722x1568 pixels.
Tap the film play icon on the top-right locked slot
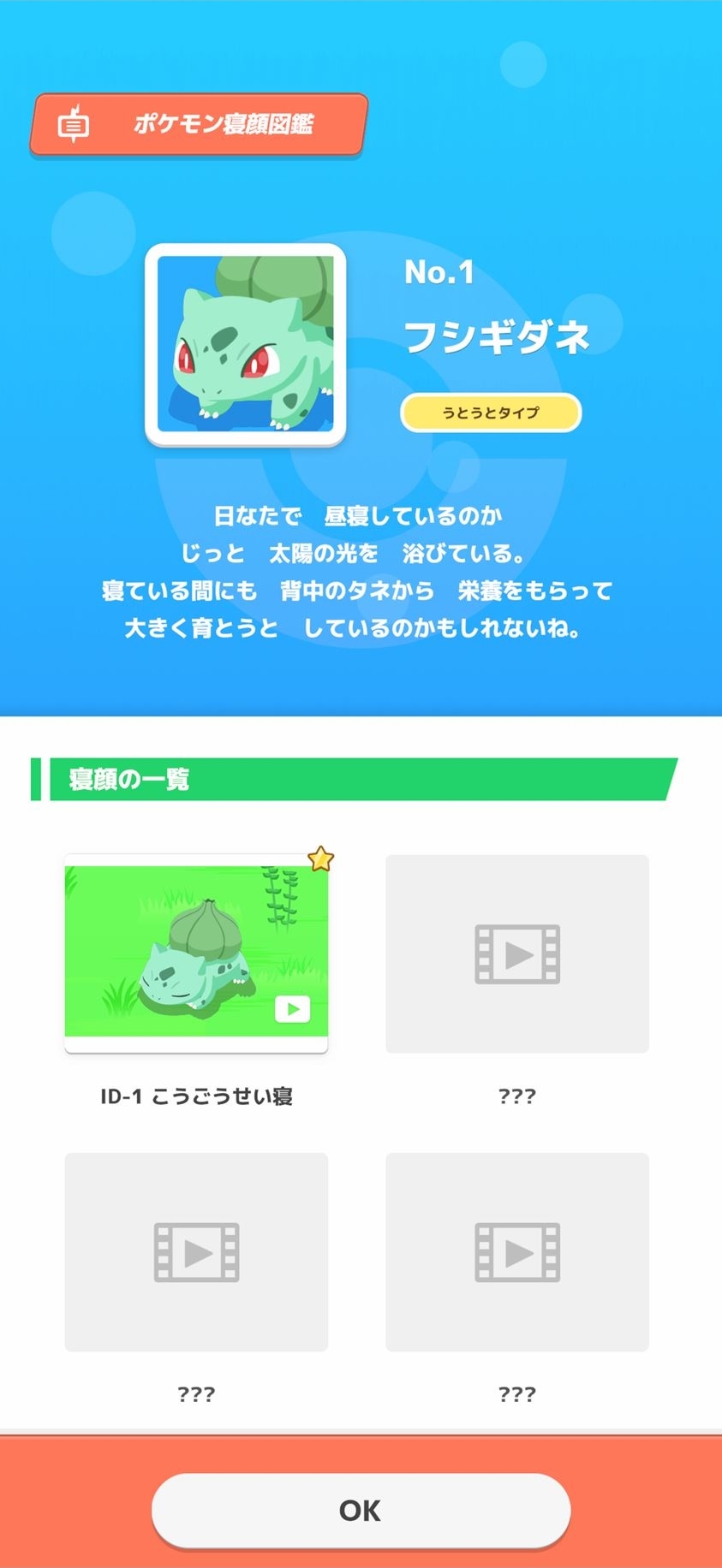[x=517, y=953]
